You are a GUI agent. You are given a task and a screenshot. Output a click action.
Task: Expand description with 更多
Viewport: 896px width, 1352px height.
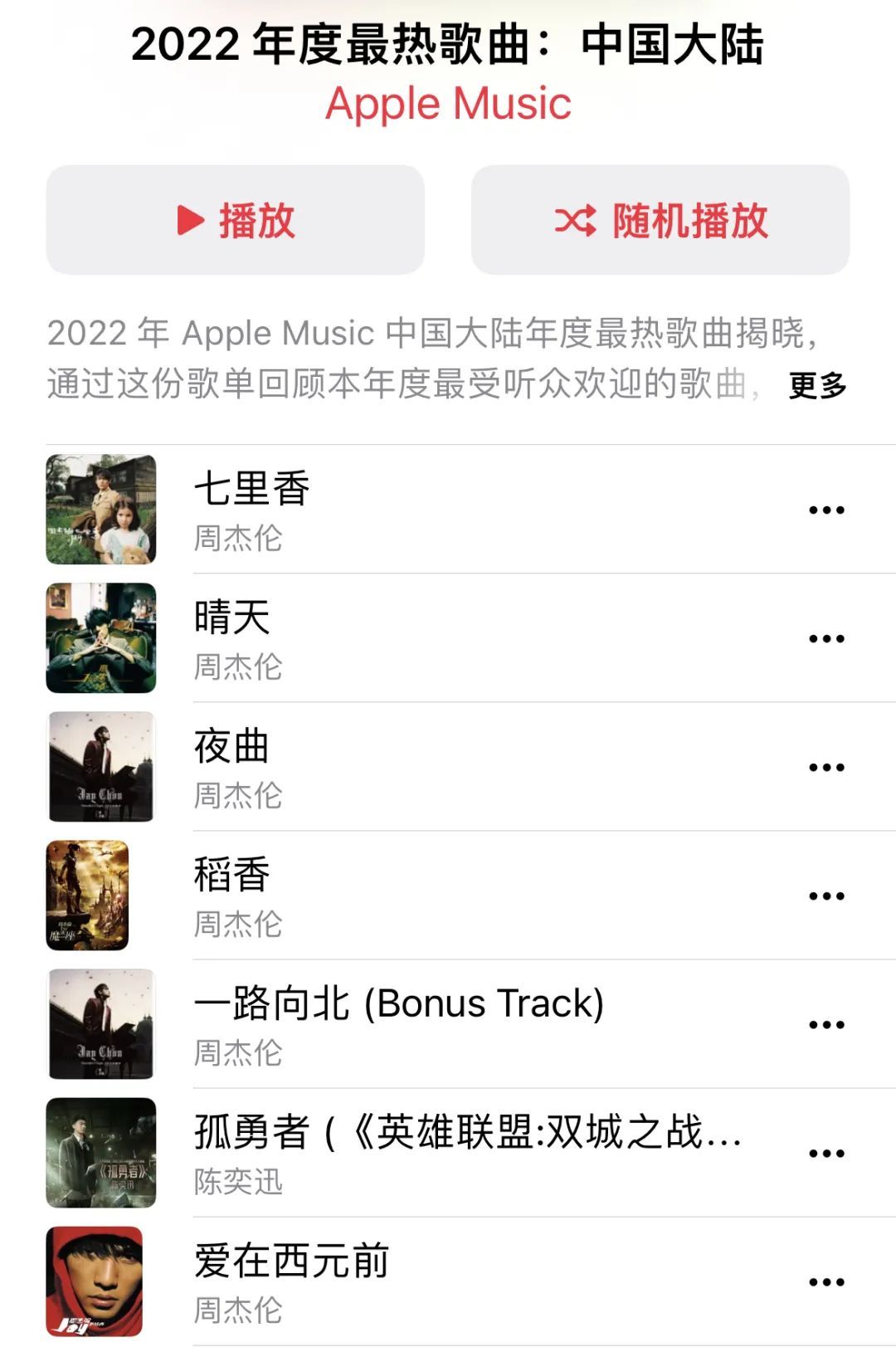click(x=817, y=385)
